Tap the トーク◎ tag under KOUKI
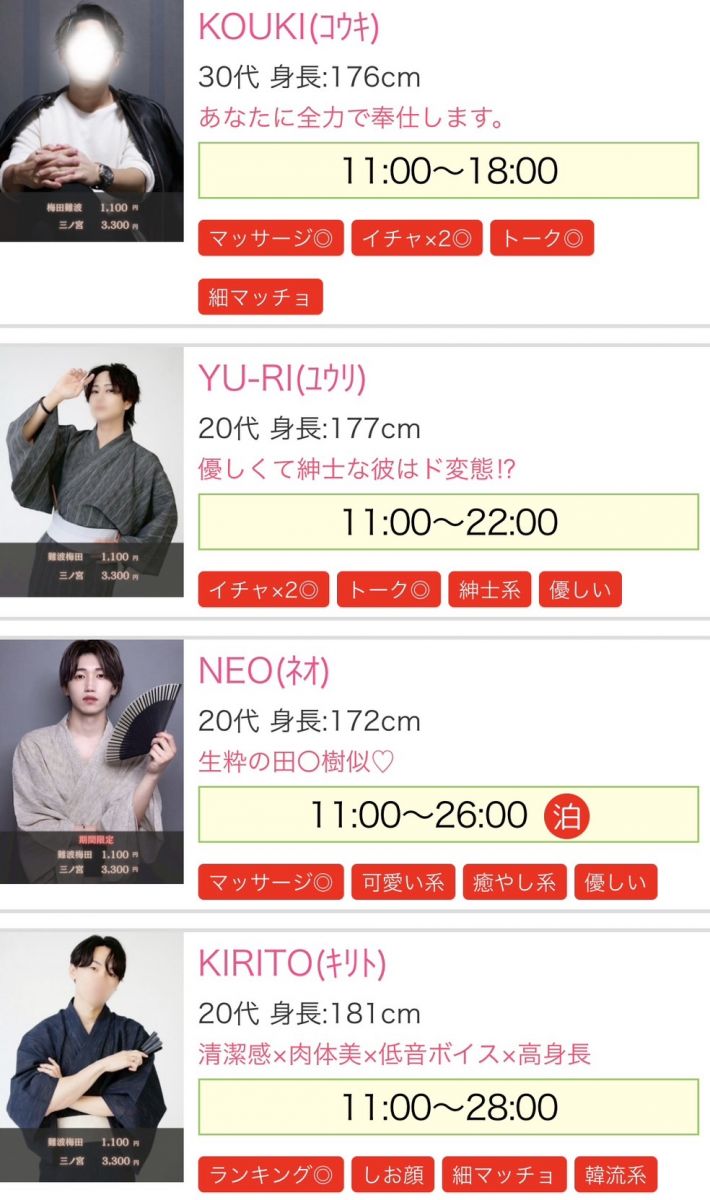Screen dimensions: 710x1200 pyautogui.click(x=542, y=238)
